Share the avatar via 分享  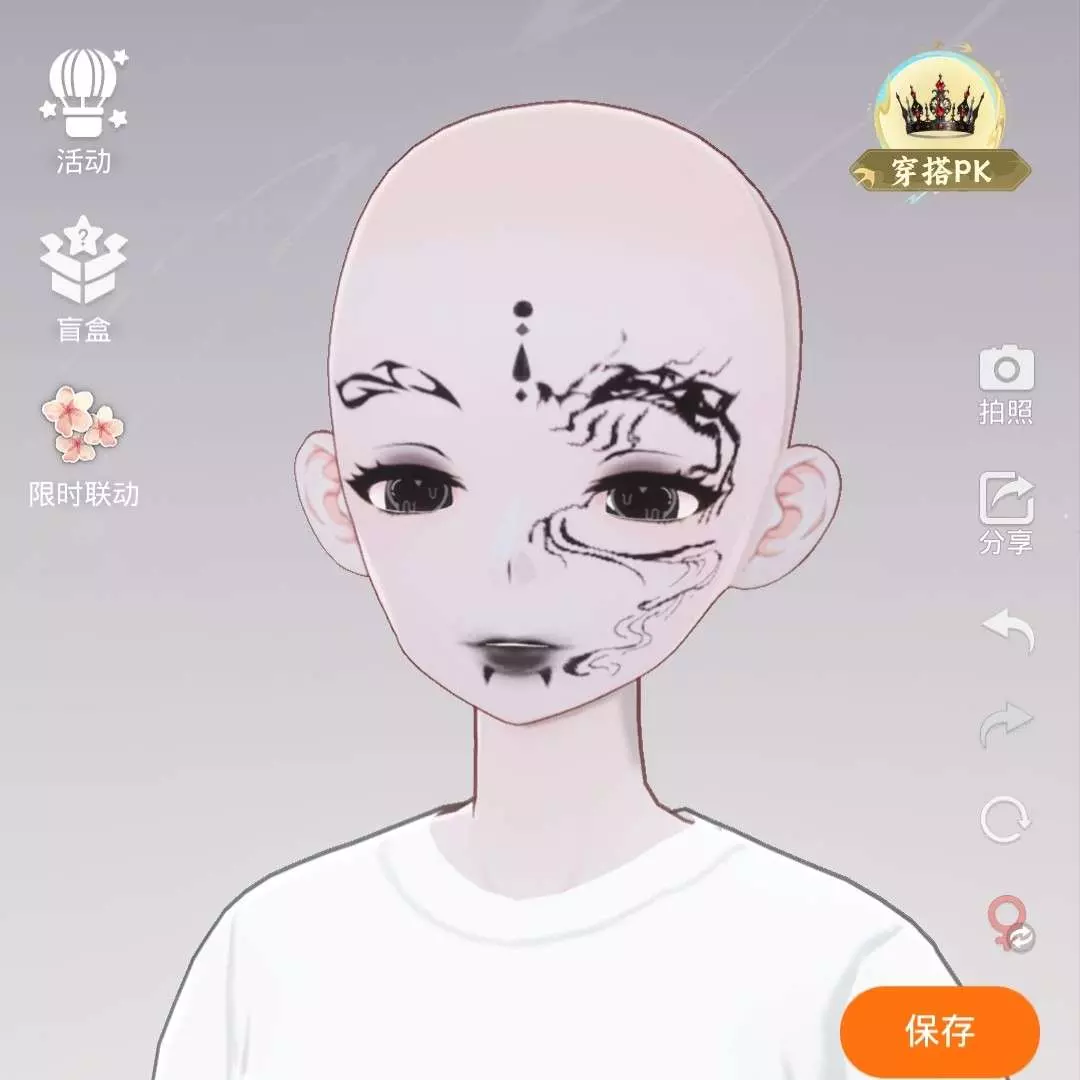(1006, 513)
